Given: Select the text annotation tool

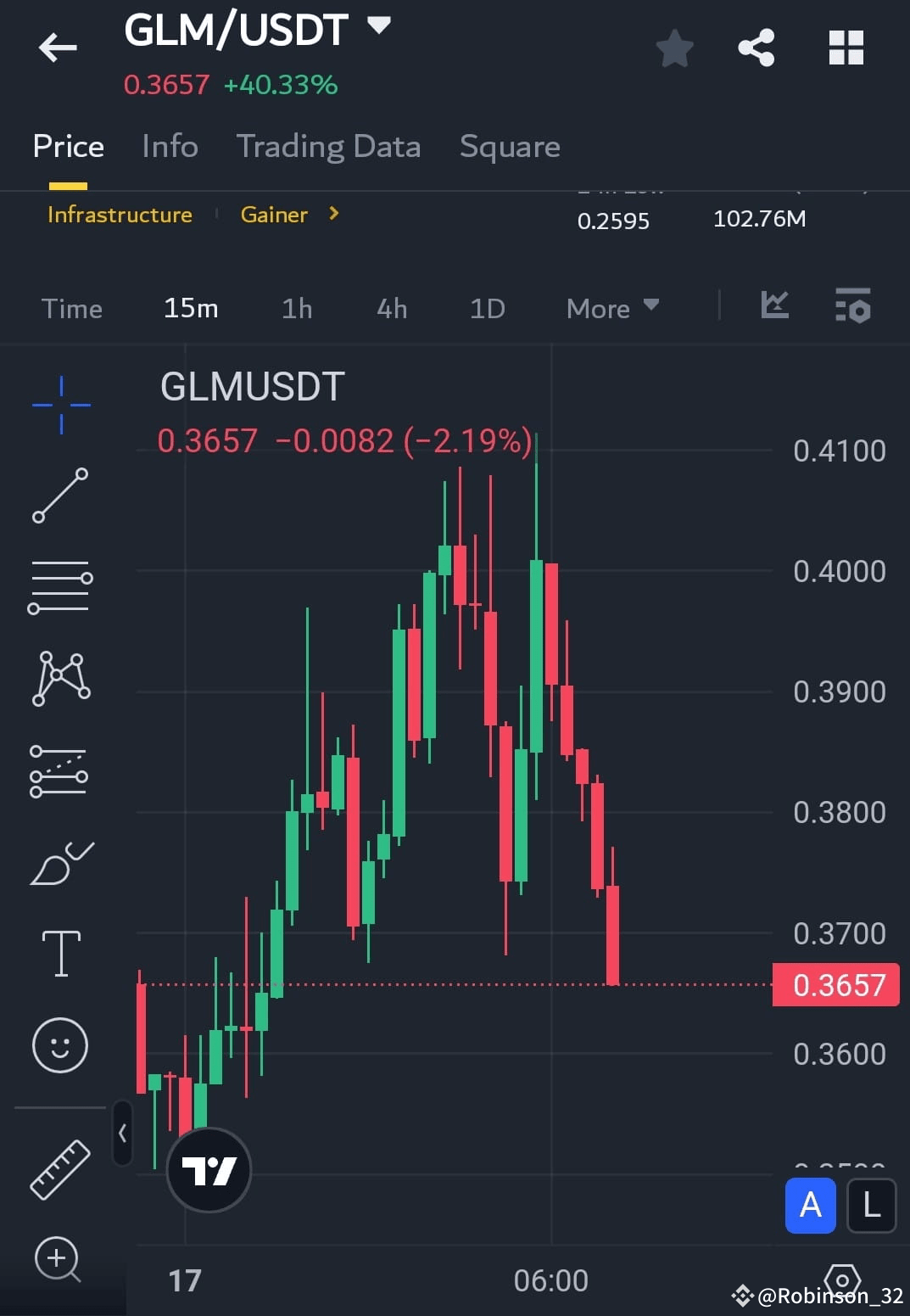Looking at the screenshot, I should [59, 954].
